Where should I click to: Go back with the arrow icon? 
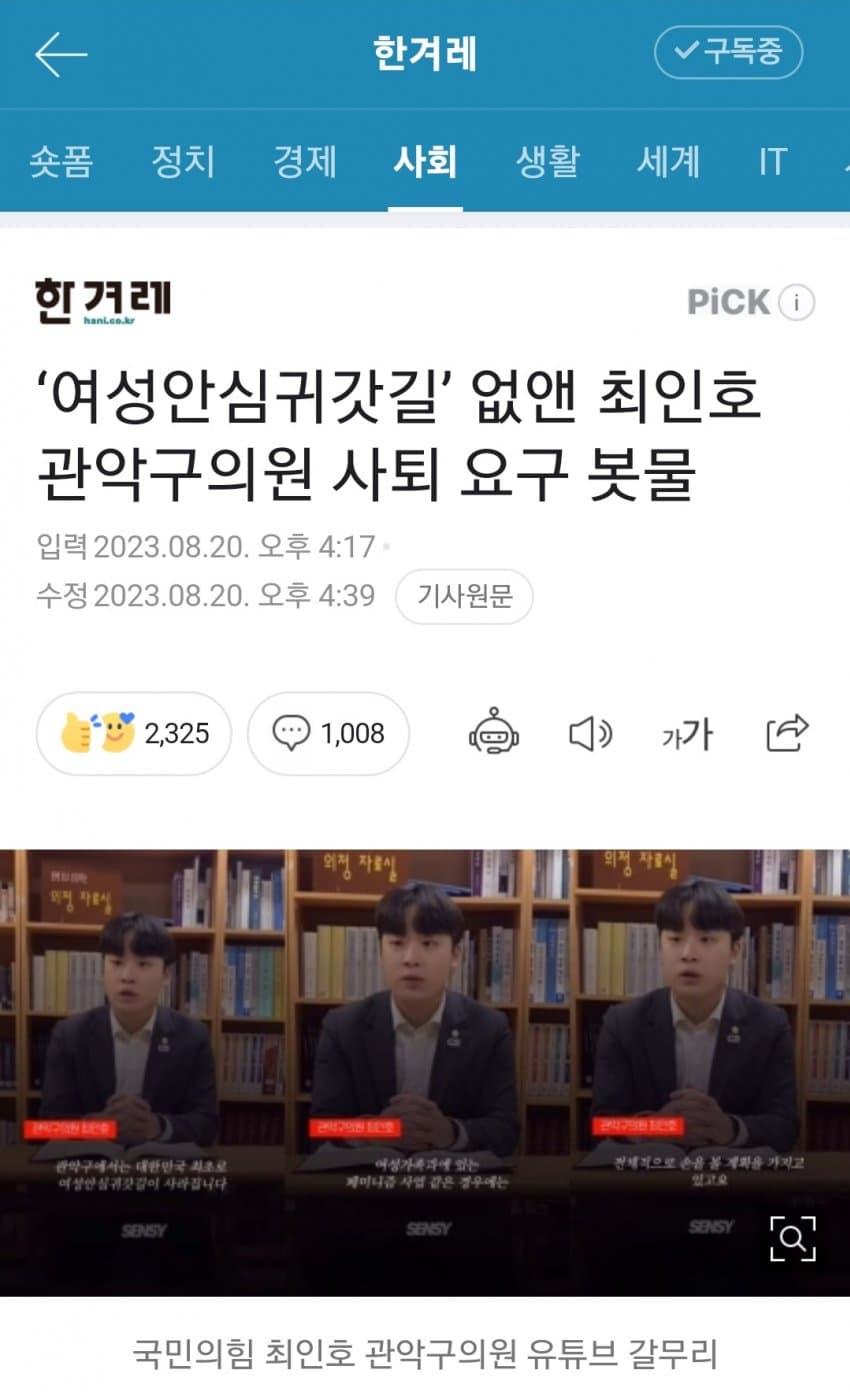[x=61, y=54]
